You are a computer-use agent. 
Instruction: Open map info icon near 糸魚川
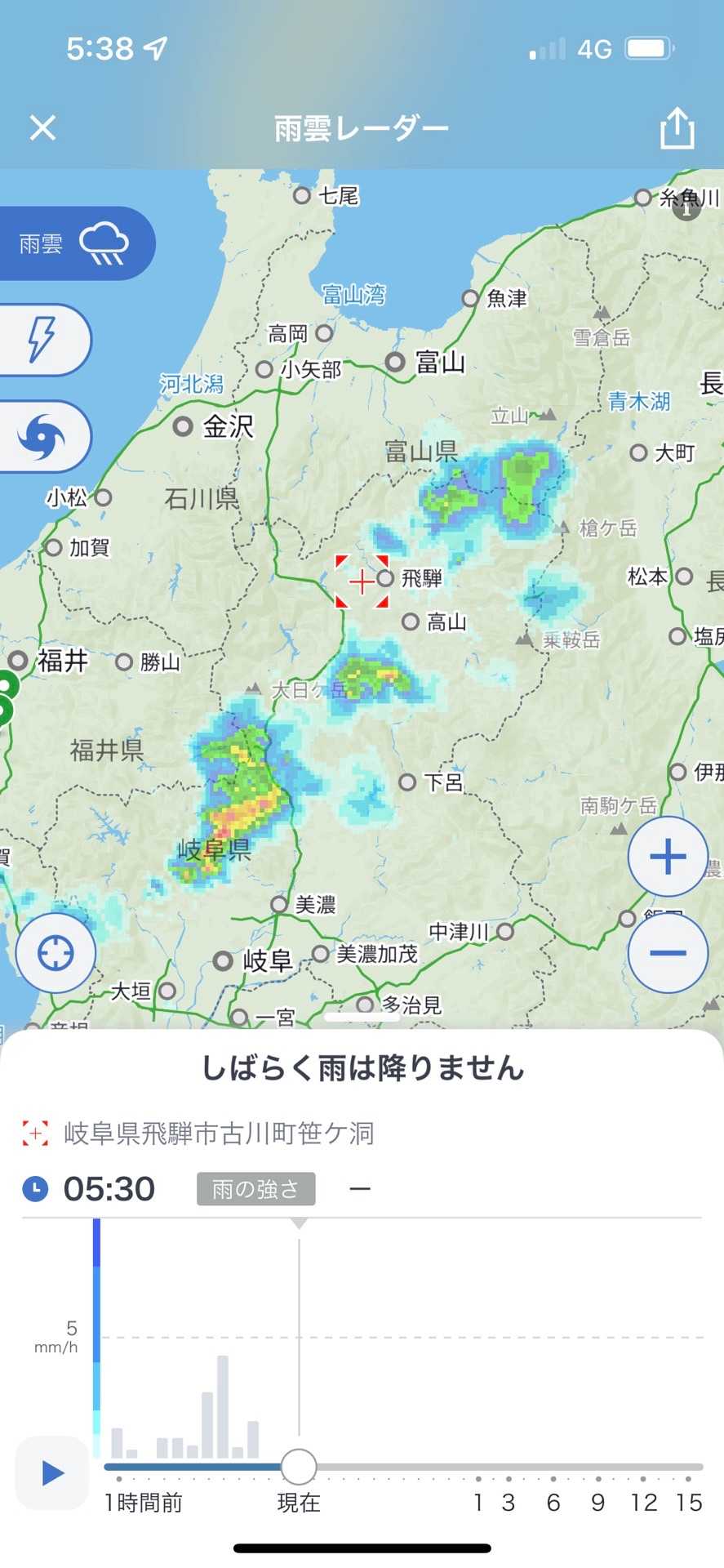(x=686, y=207)
